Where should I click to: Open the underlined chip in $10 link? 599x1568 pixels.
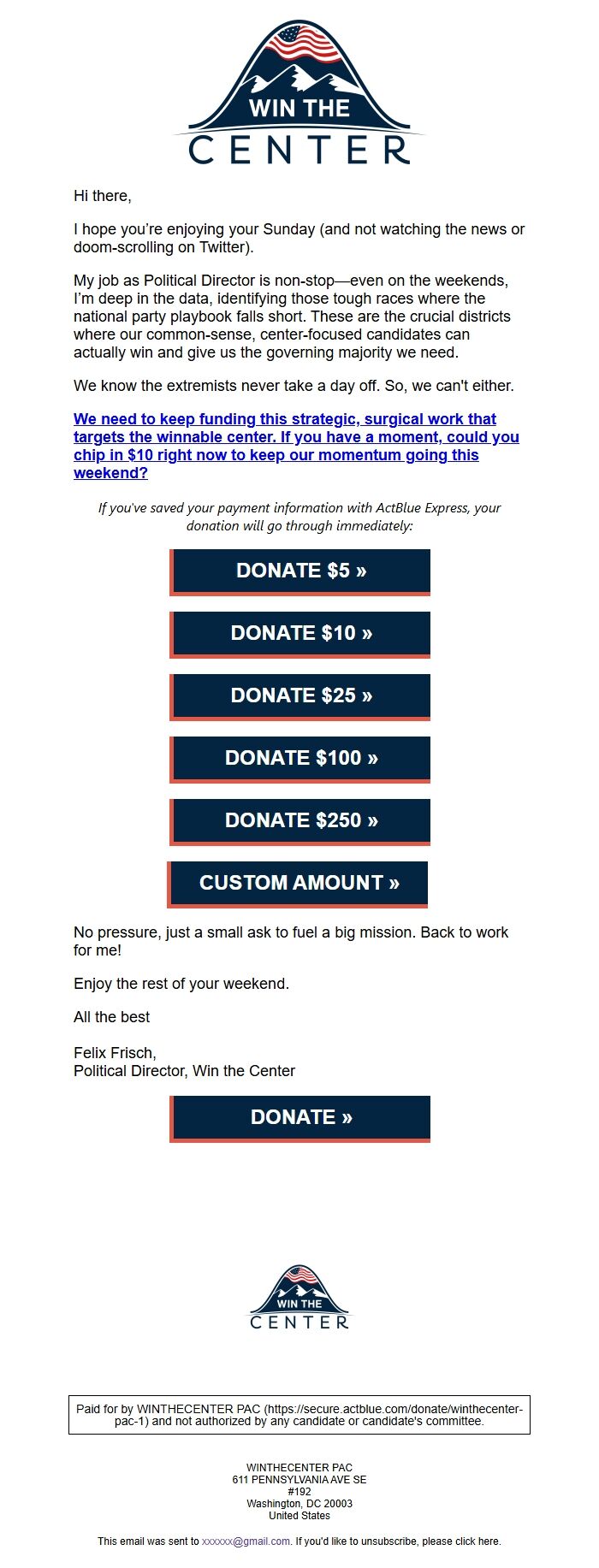point(296,446)
